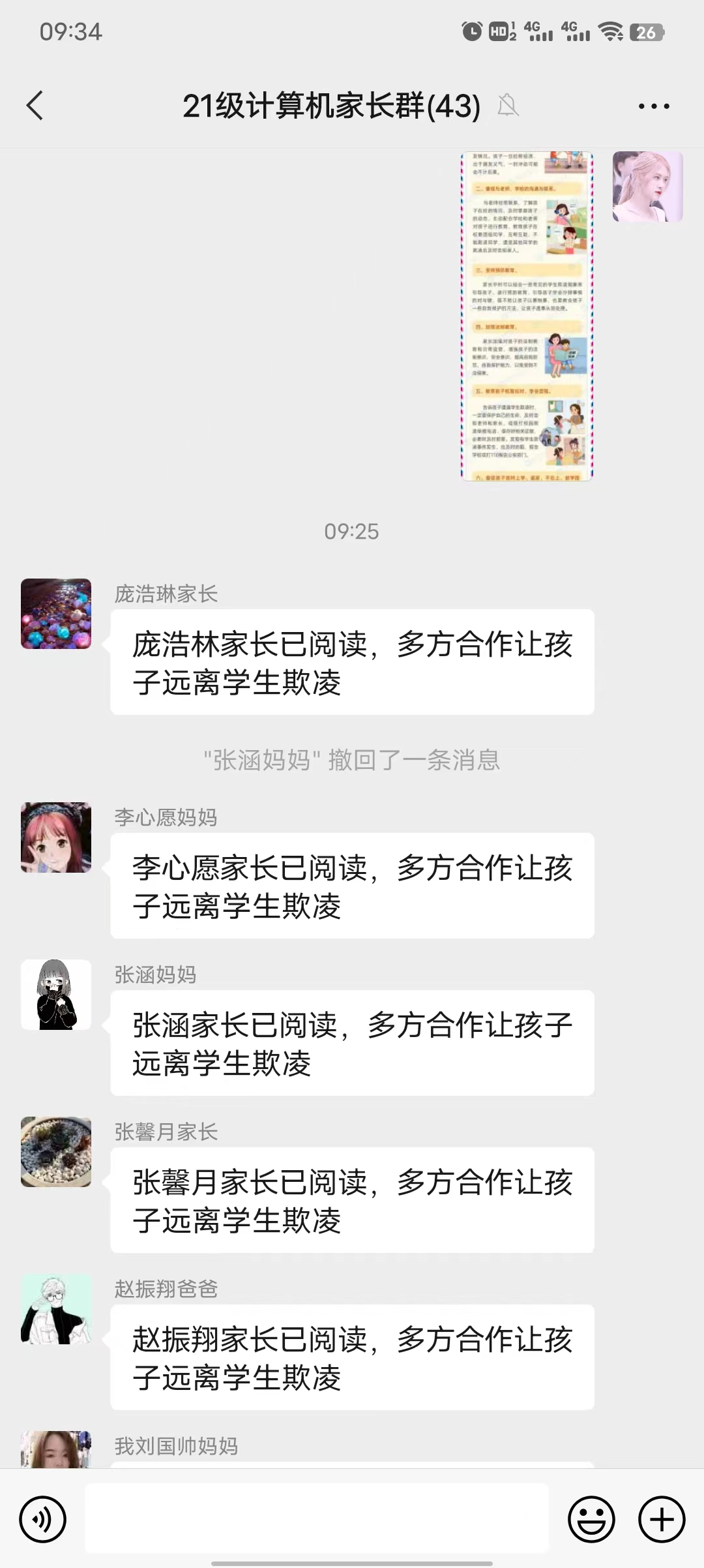This screenshot has height=1568, width=704.
Task: Tap 张馨月家长's avatar
Action: pos(56,1152)
